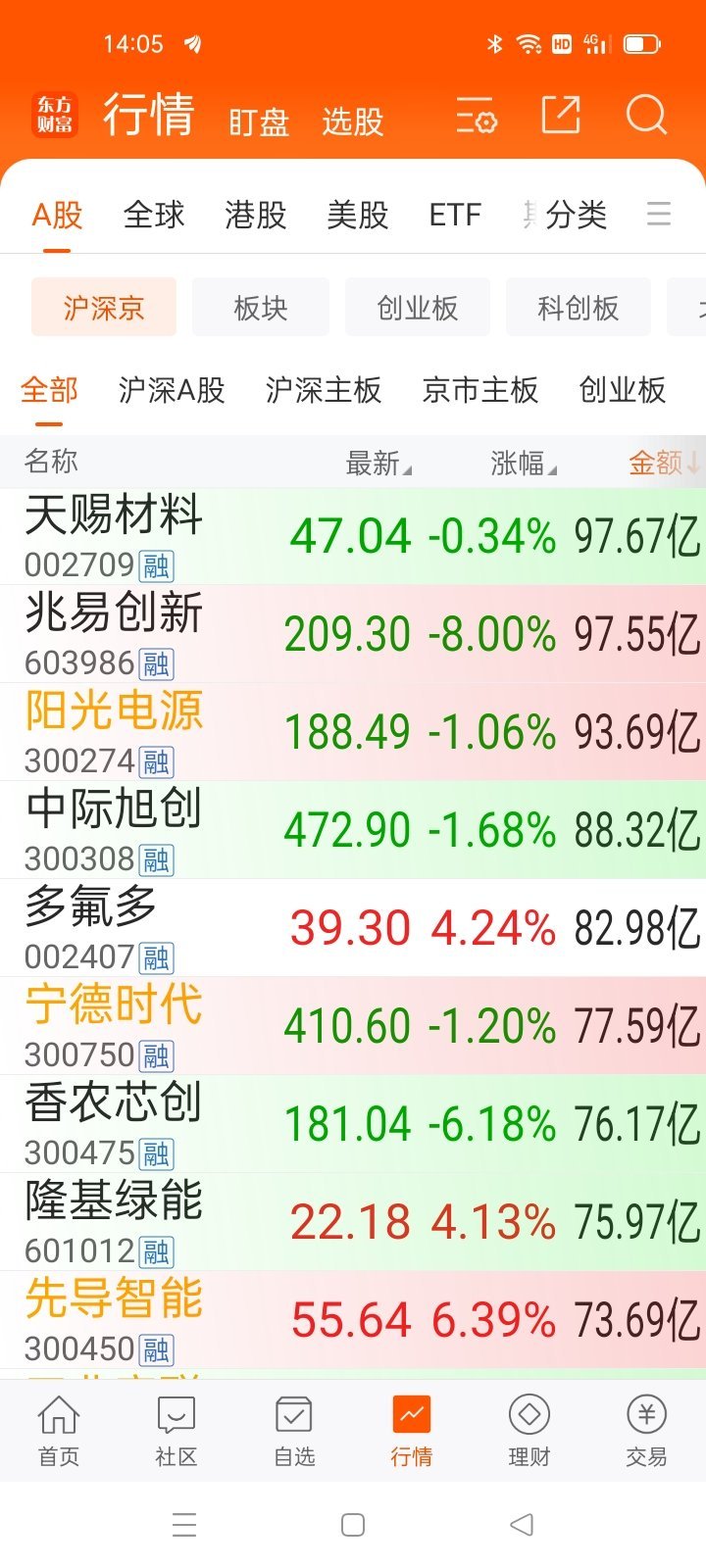Select the 沪深京 segment
This screenshot has height=1568, width=706.
coord(103,307)
